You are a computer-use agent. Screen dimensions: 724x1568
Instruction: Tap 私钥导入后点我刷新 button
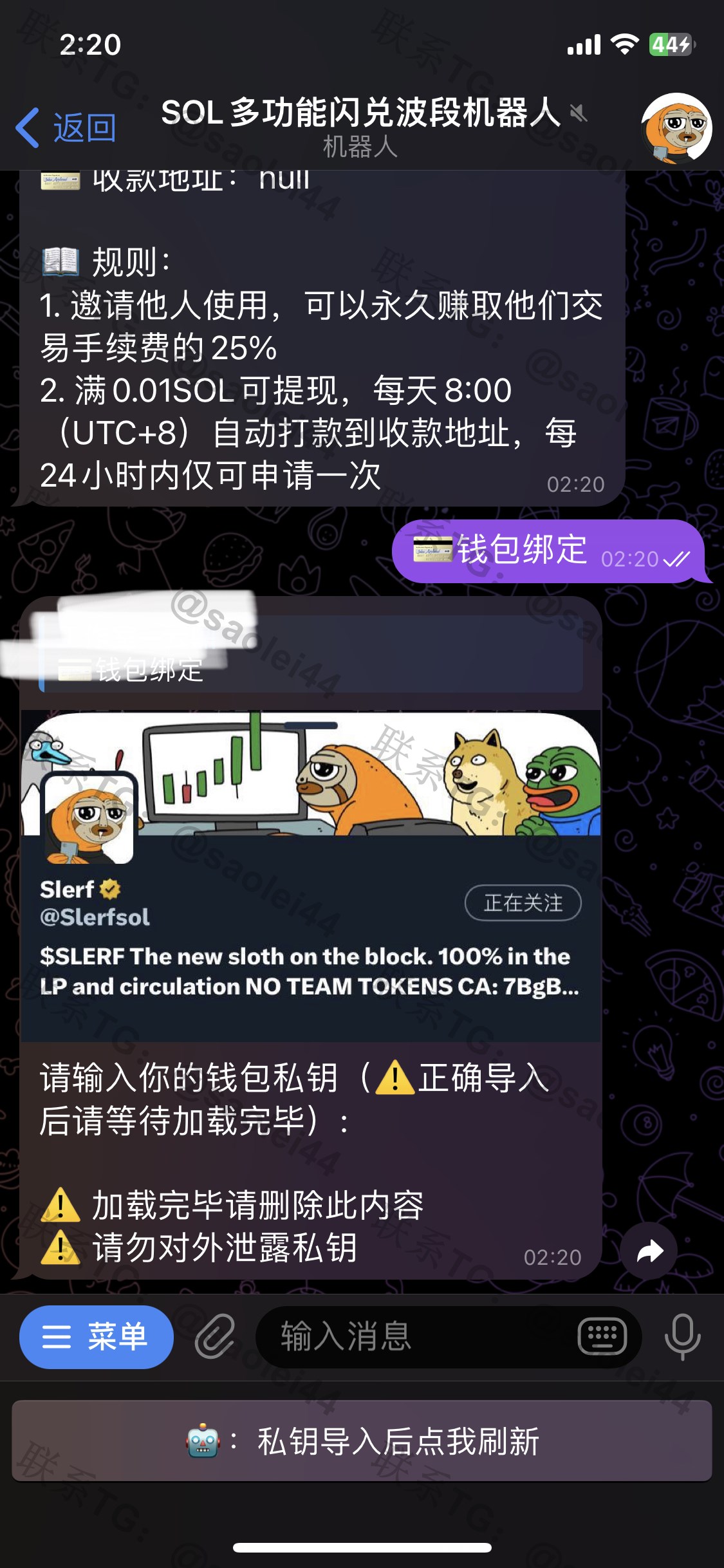(362, 1441)
